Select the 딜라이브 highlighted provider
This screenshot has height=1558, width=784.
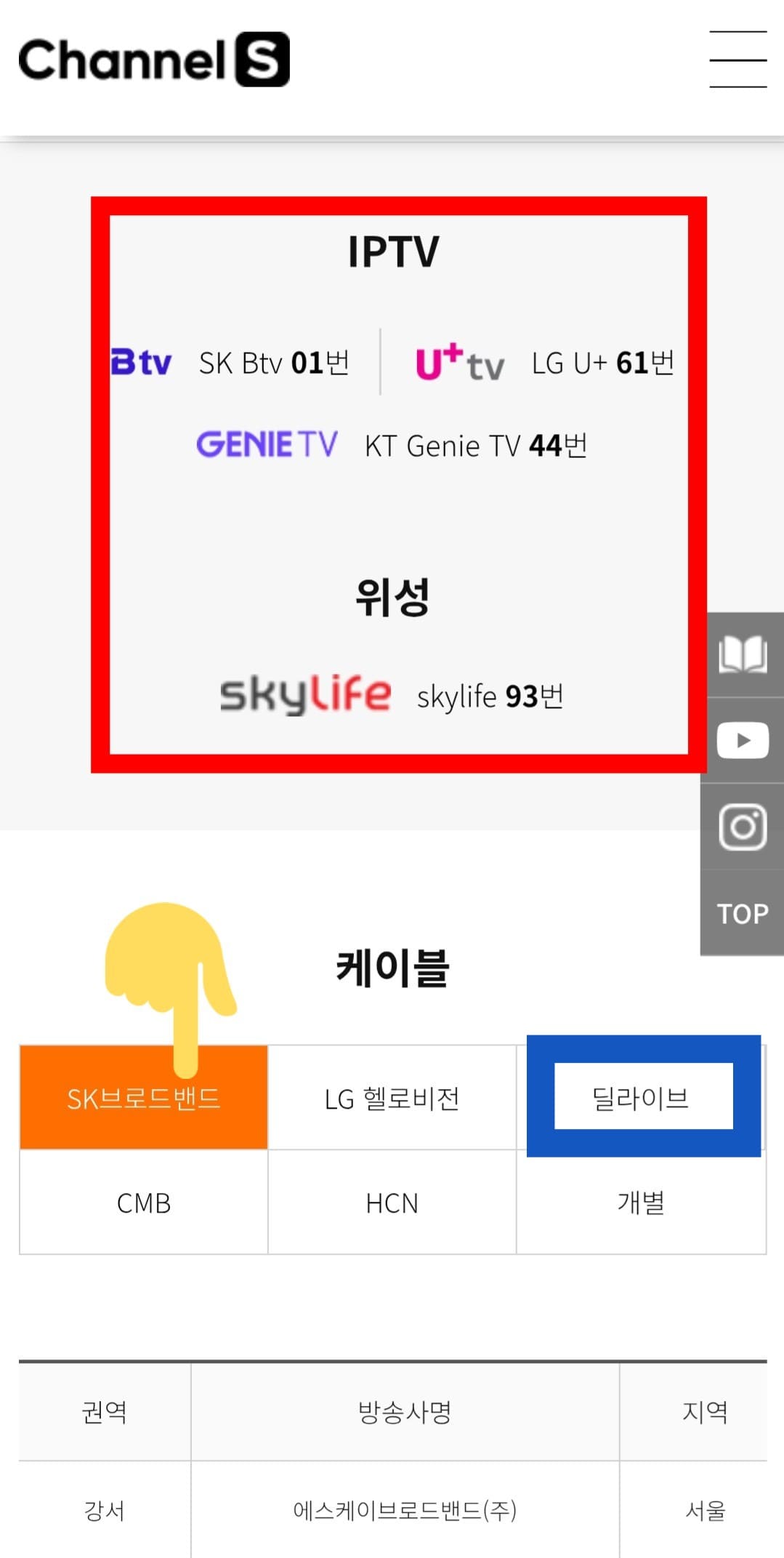click(x=642, y=1099)
